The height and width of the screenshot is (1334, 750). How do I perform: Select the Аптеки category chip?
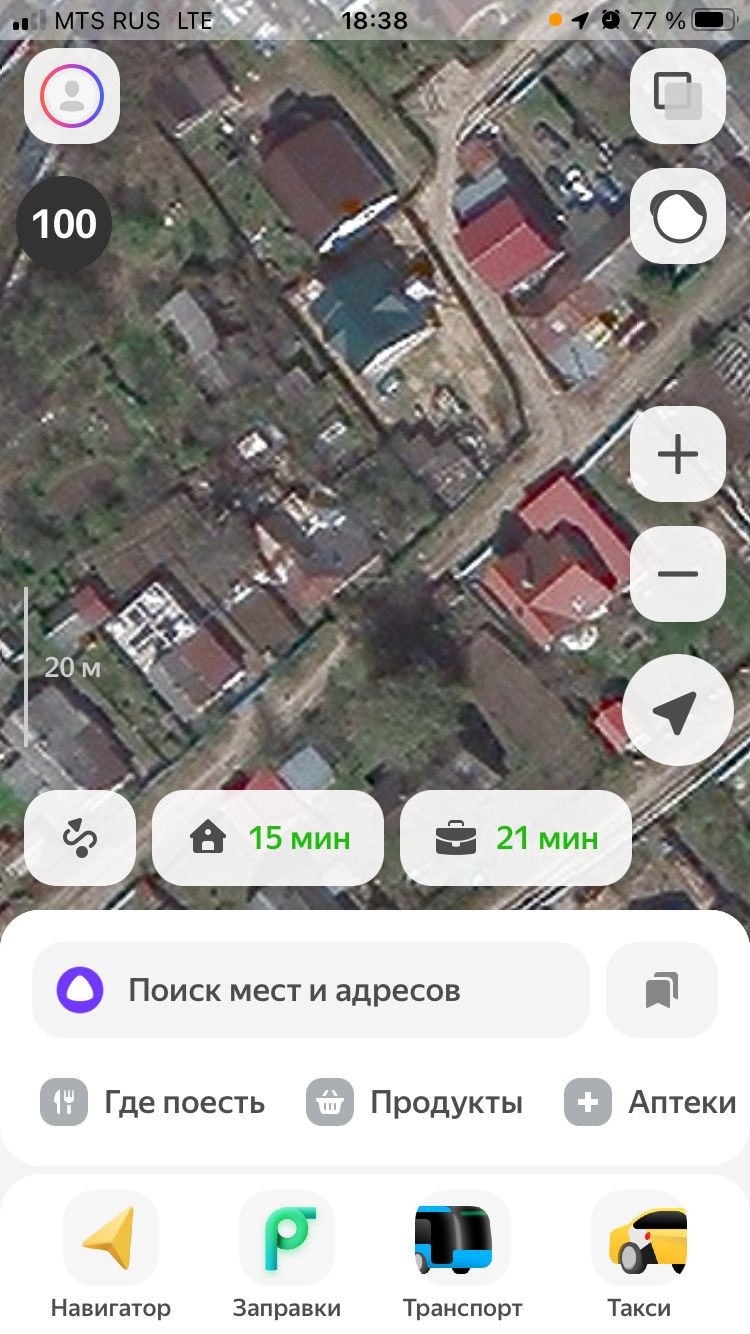652,1102
